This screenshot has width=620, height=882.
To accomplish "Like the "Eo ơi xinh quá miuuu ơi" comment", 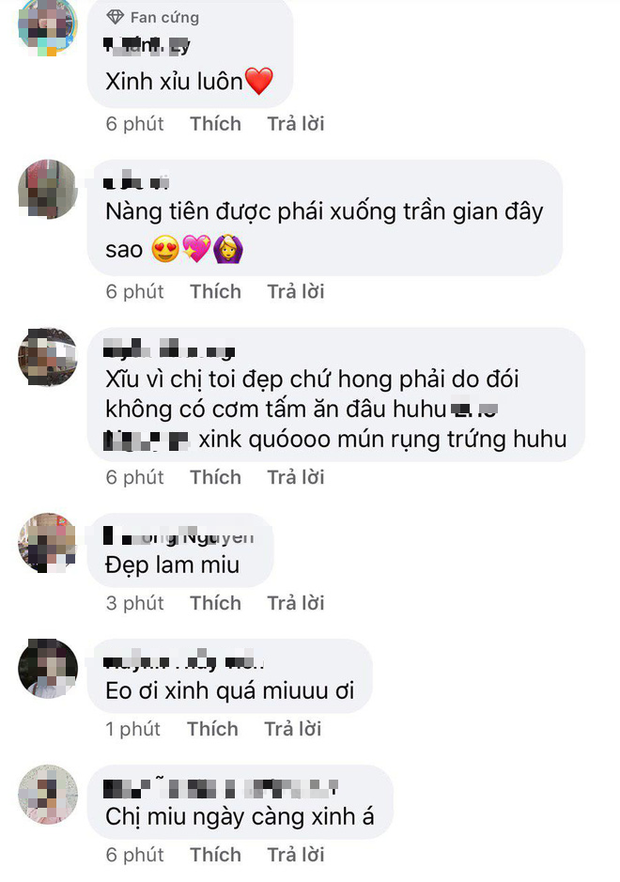I will coord(212,729).
